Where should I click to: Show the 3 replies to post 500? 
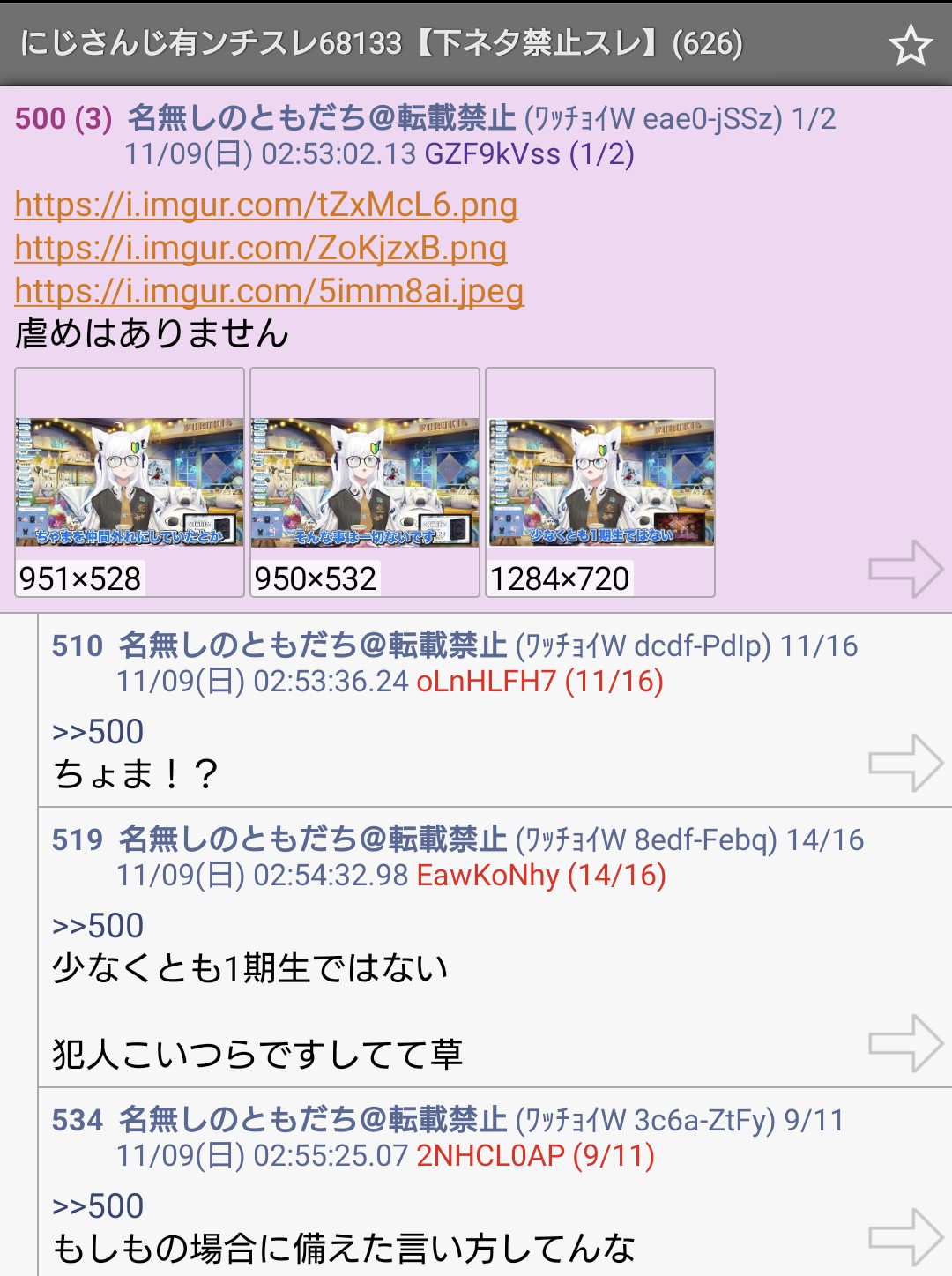click(93, 118)
